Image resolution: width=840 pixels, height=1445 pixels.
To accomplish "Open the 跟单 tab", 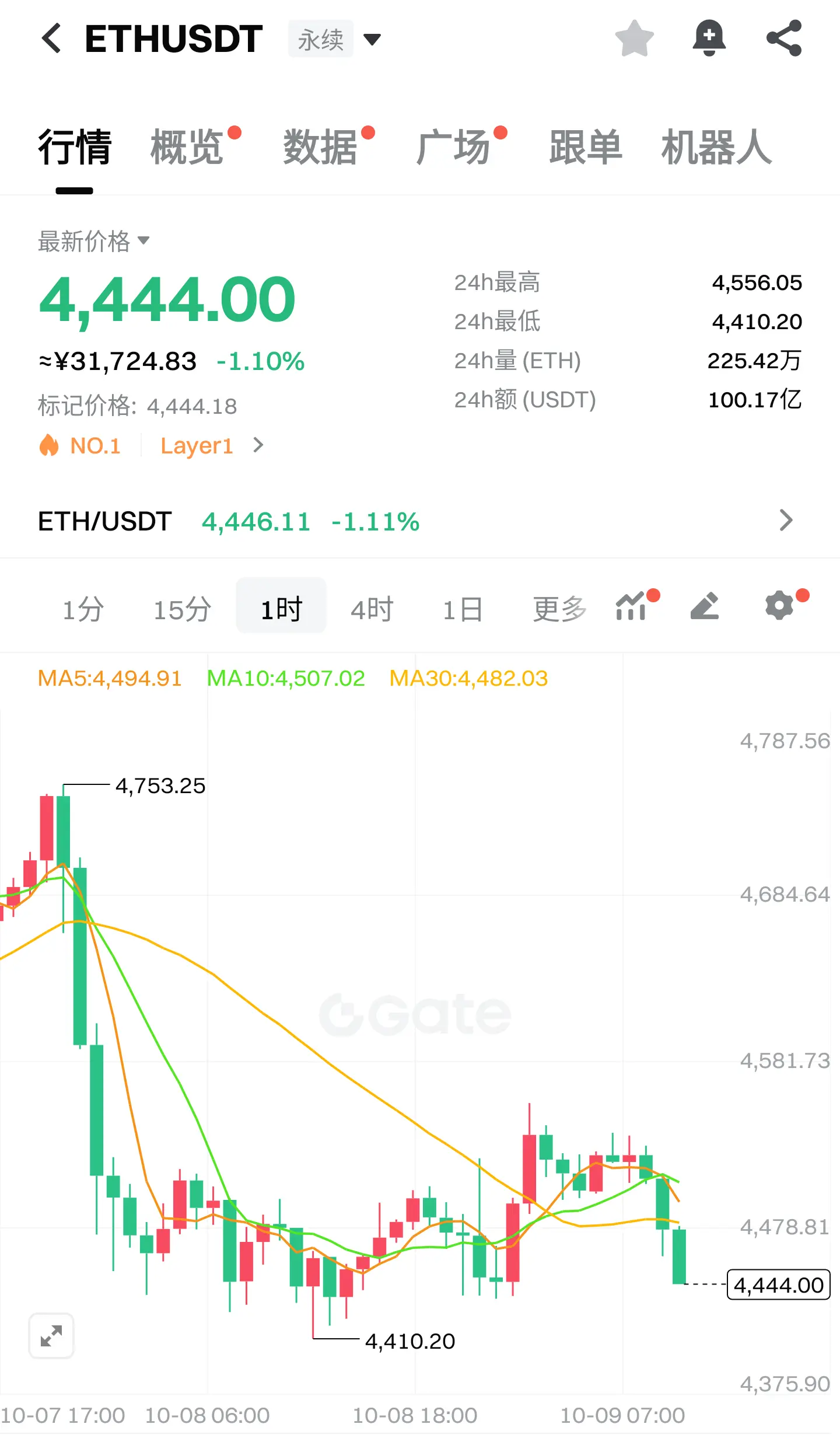I will pos(586,147).
